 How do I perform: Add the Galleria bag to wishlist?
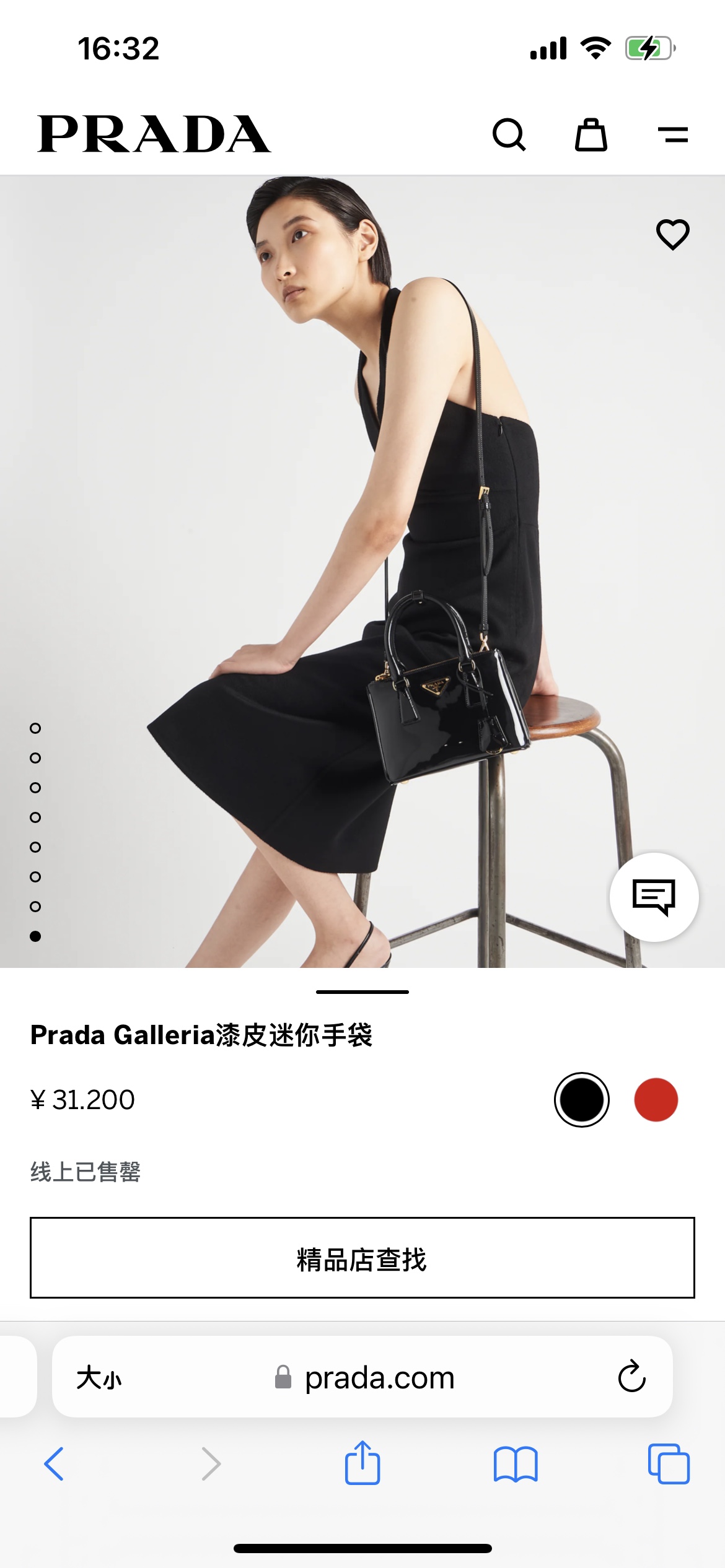tap(672, 235)
